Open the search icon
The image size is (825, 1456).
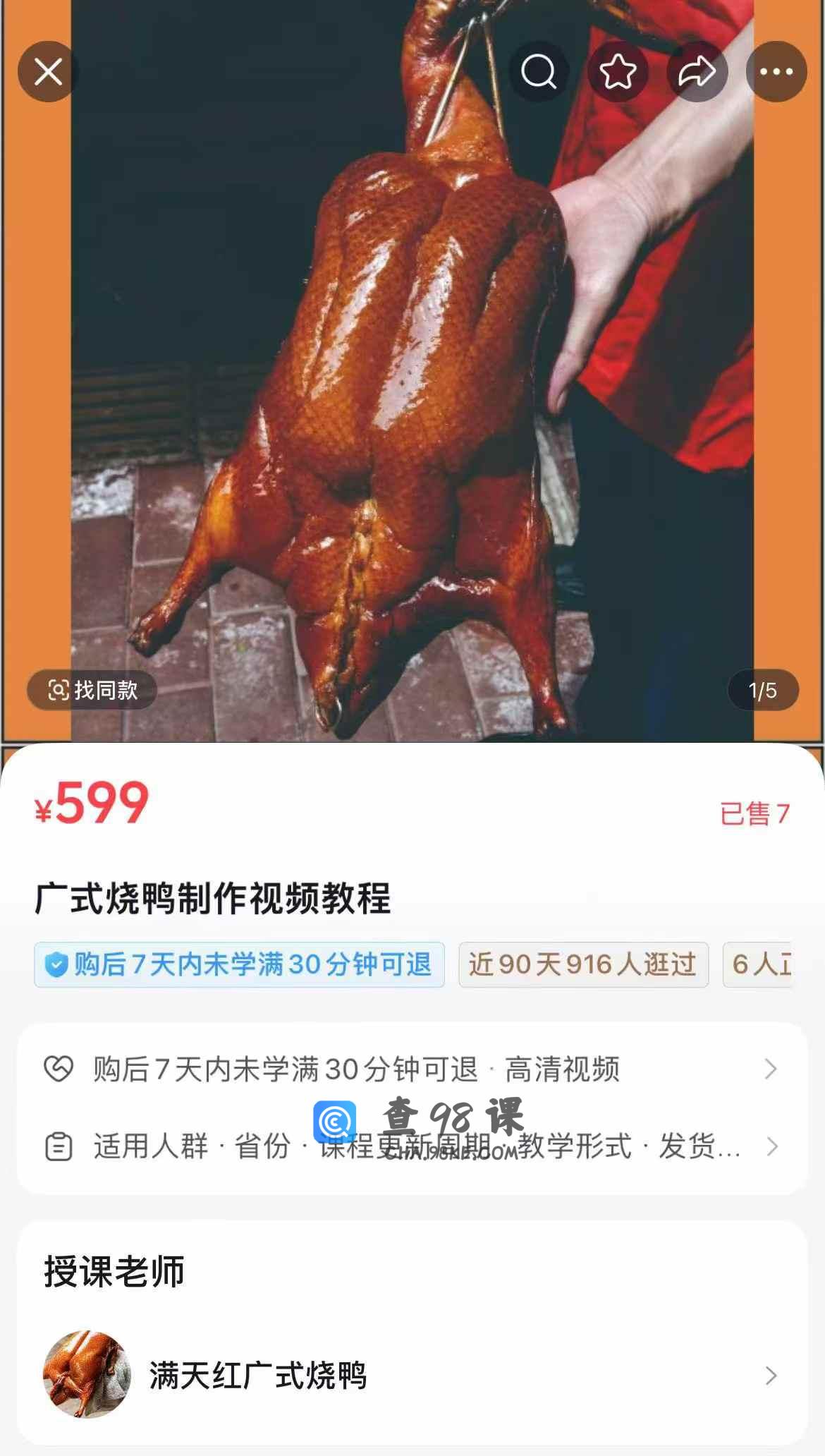pyautogui.click(x=539, y=71)
